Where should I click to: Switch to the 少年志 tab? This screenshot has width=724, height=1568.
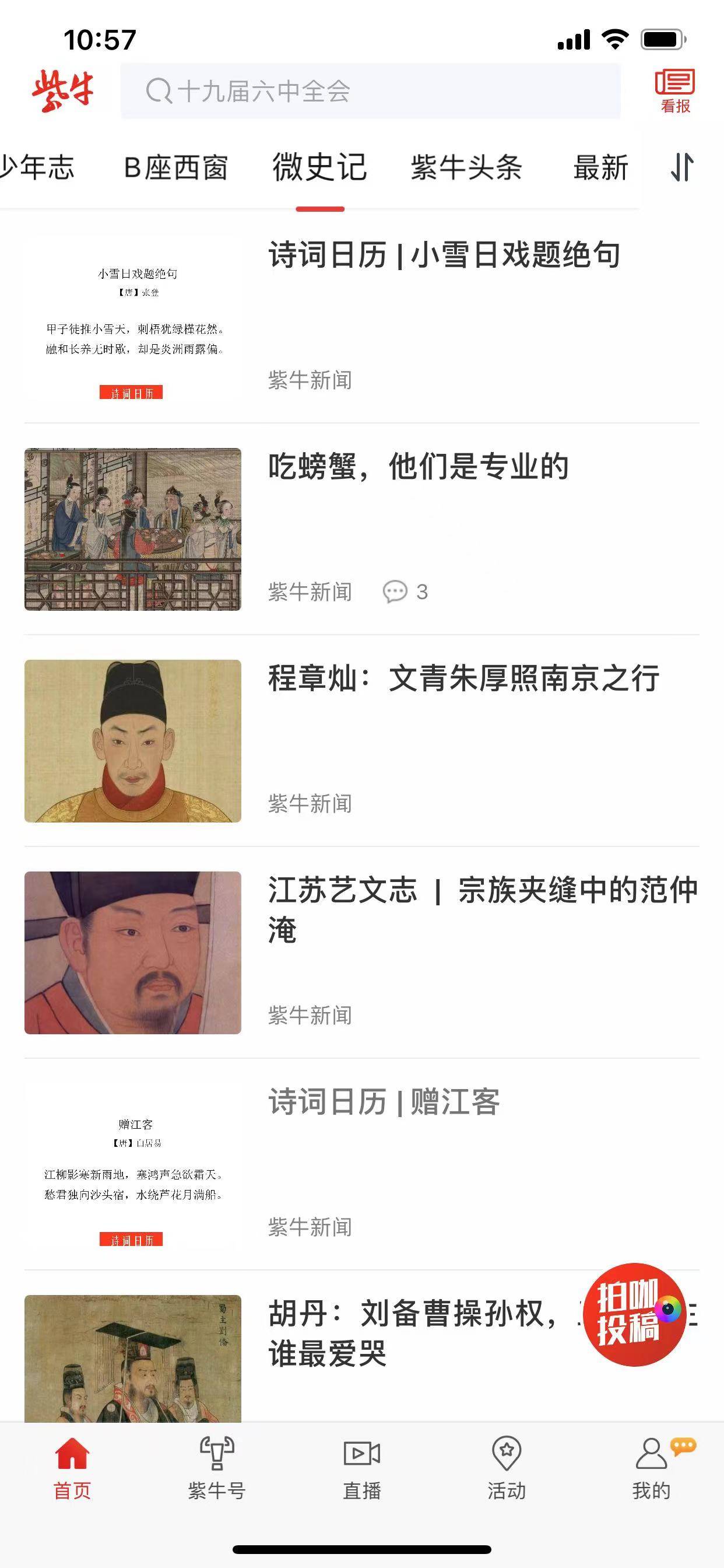(x=38, y=167)
